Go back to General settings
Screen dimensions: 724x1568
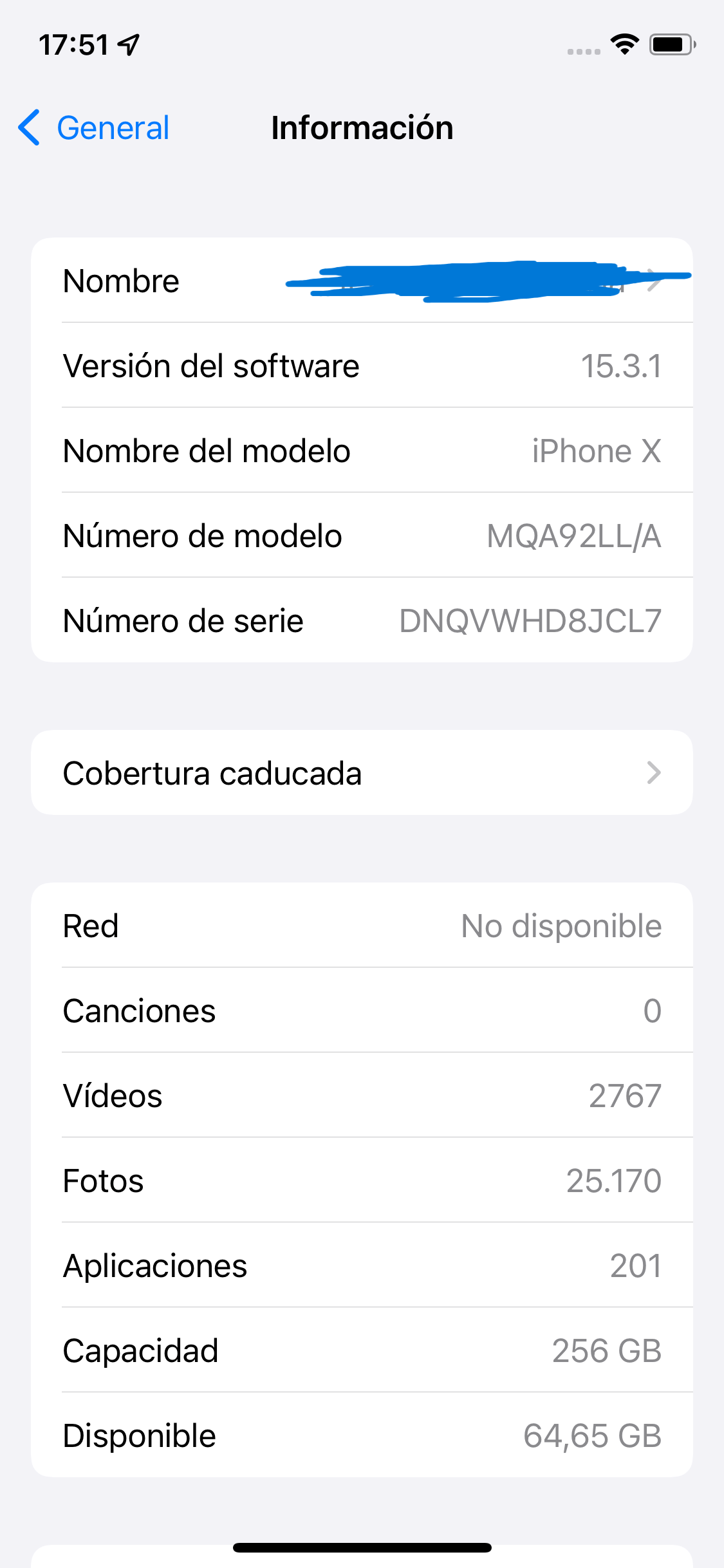[x=94, y=127]
